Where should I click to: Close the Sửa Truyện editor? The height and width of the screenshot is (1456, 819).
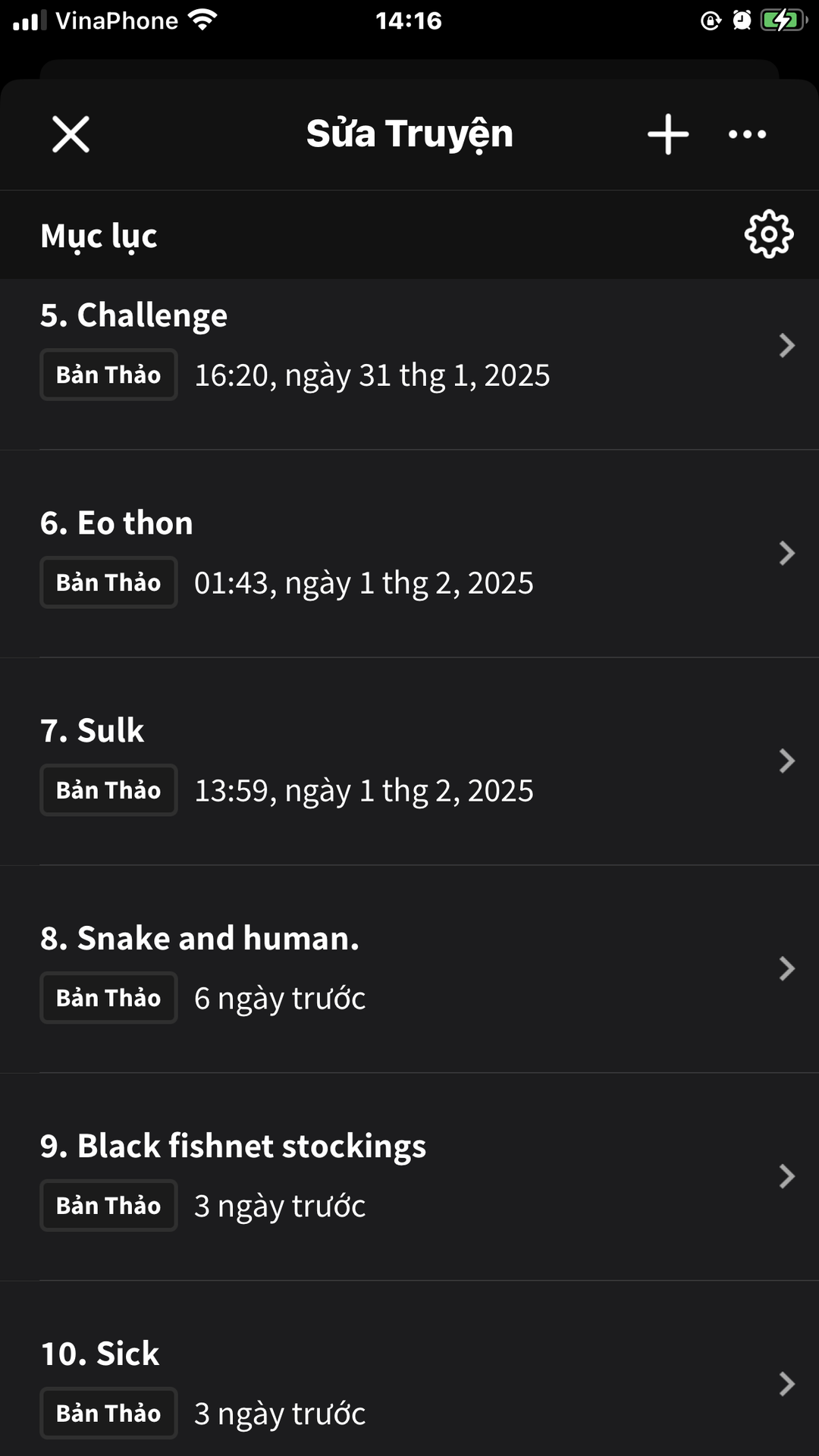[x=71, y=134]
